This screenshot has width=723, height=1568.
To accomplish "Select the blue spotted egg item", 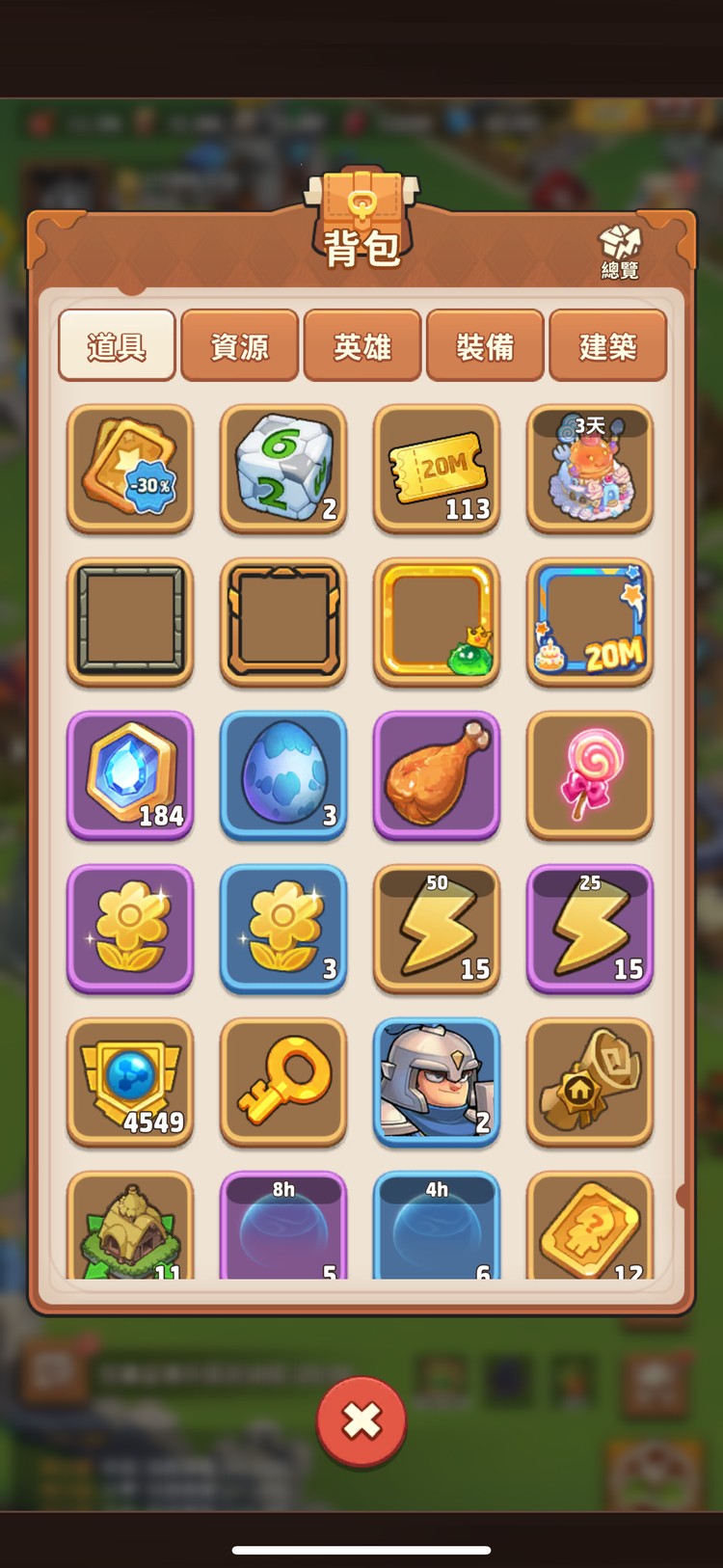I will click(x=283, y=775).
